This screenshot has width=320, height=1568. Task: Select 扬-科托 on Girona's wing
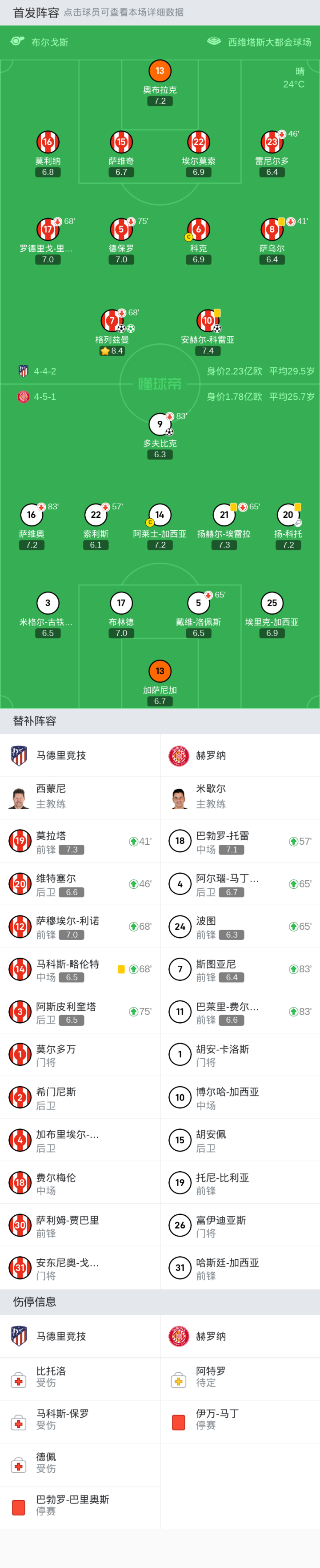(288, 515)
